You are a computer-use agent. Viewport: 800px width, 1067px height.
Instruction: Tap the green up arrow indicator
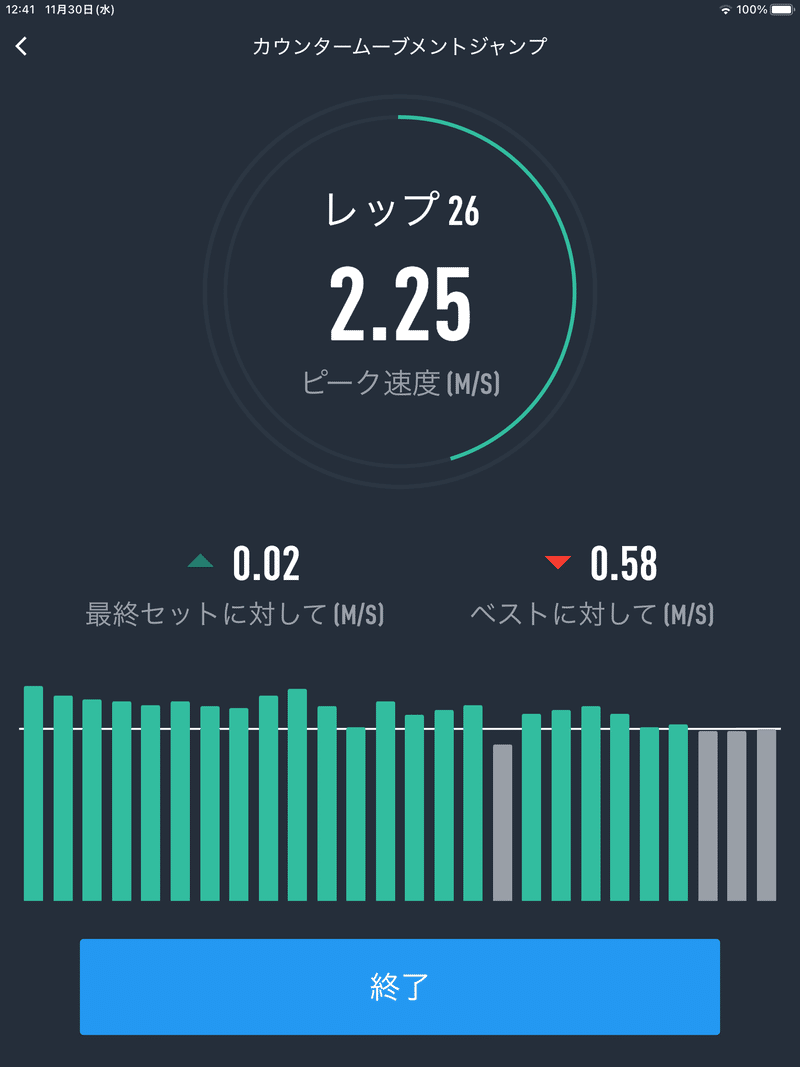coord(200,561)
